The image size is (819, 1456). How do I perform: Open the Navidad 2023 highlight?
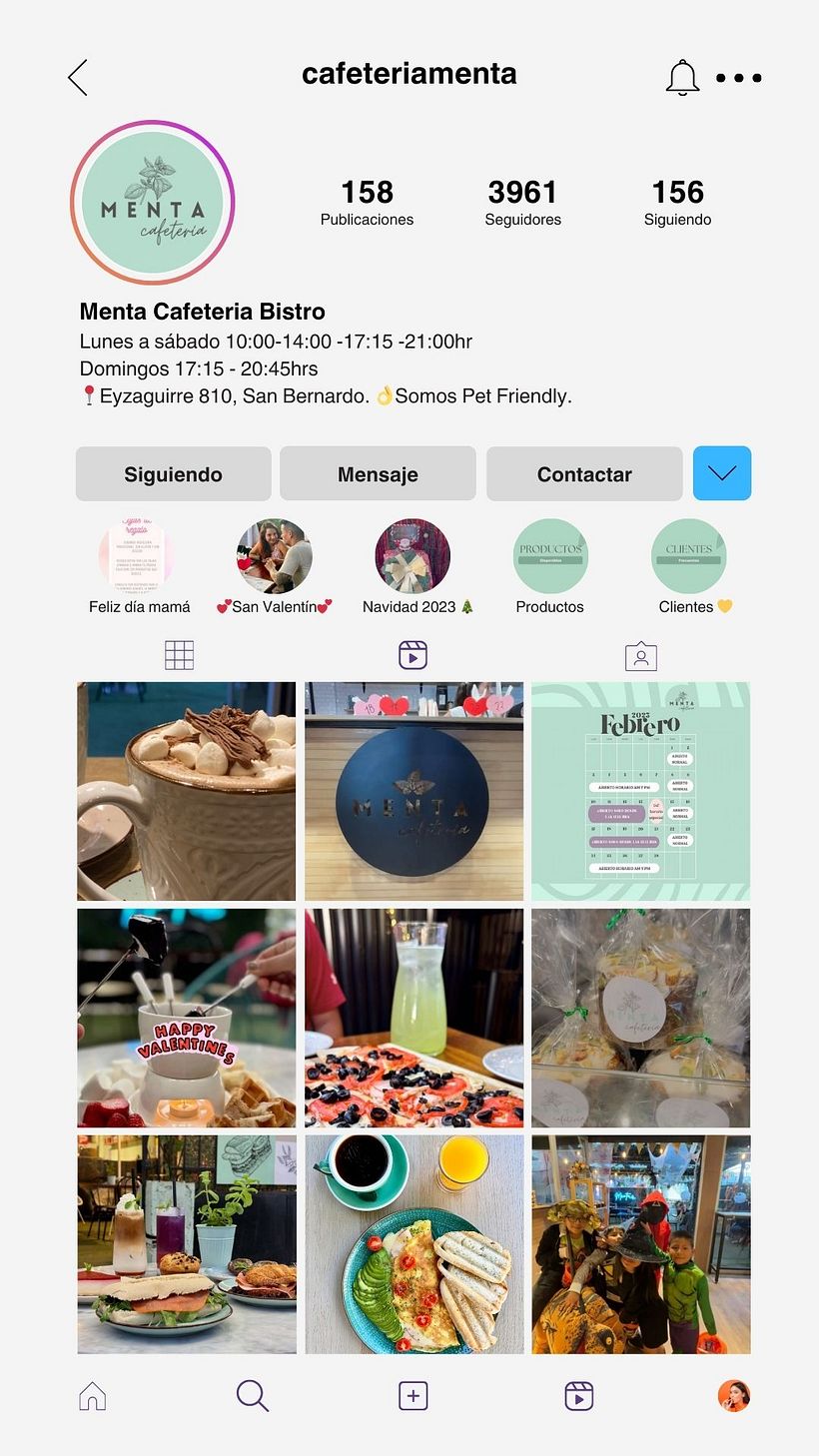tap(411, 557)
